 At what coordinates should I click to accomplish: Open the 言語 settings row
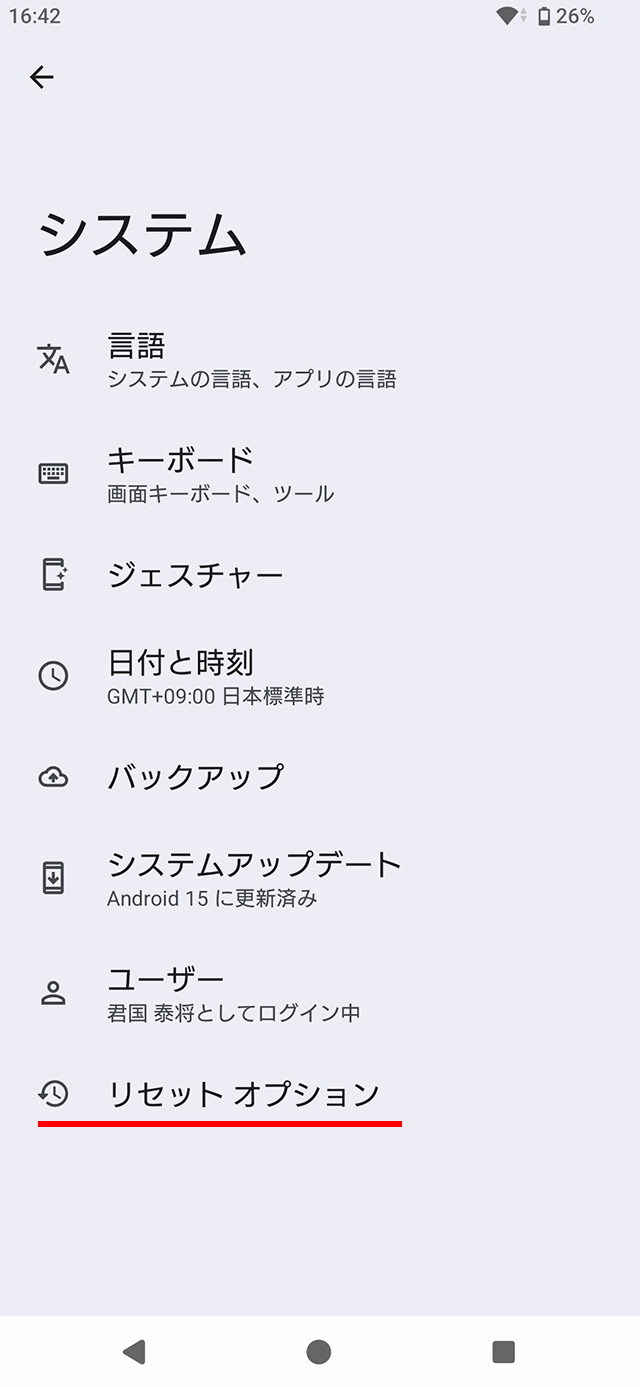(x=320, y=360)
